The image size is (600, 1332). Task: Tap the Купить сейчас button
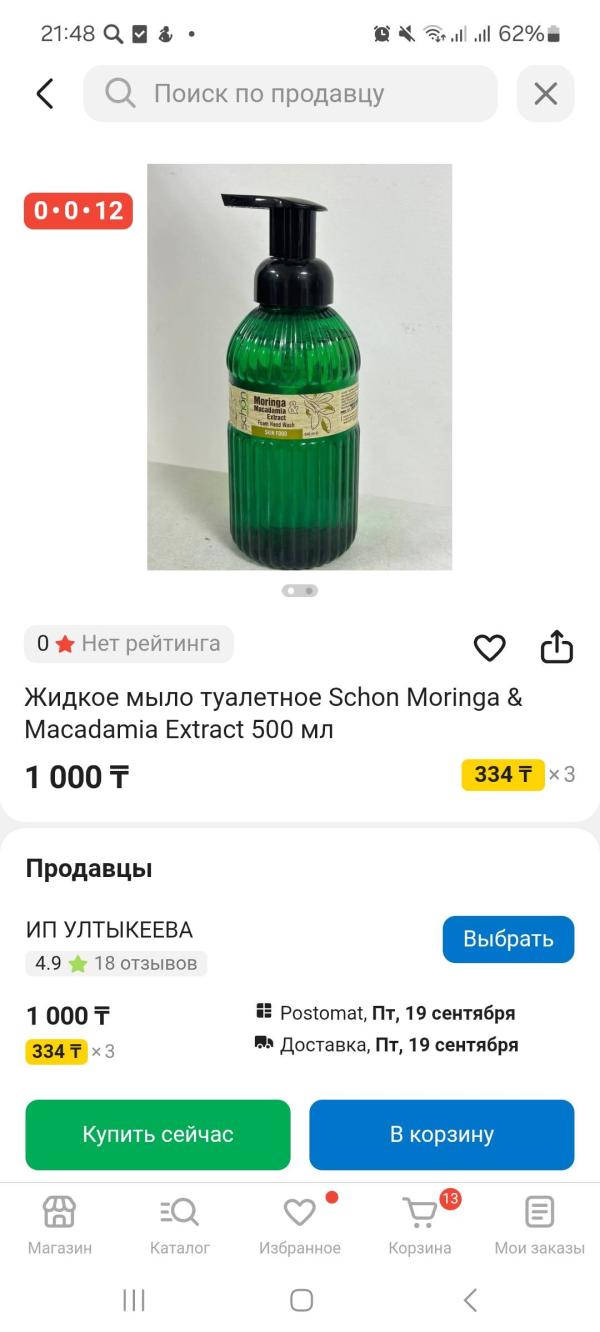(158, 1134)
